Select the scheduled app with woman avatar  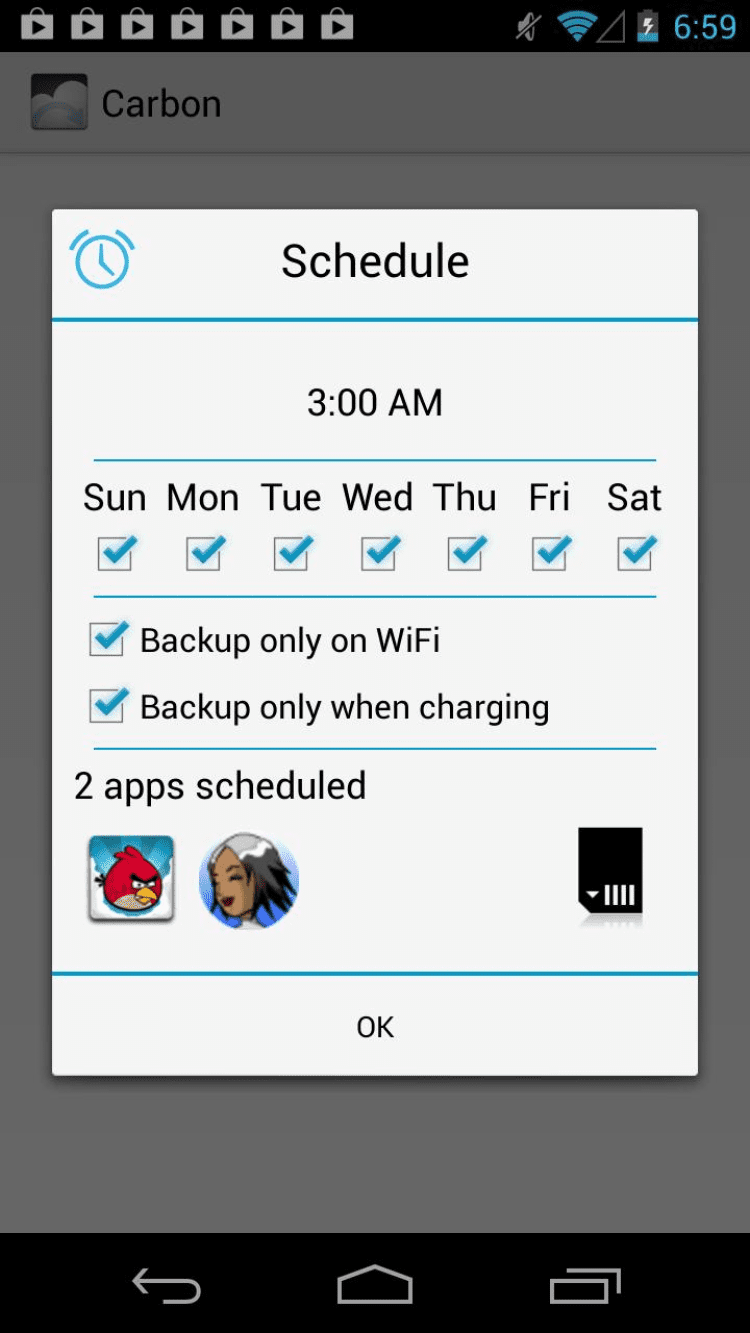(248, 881)
